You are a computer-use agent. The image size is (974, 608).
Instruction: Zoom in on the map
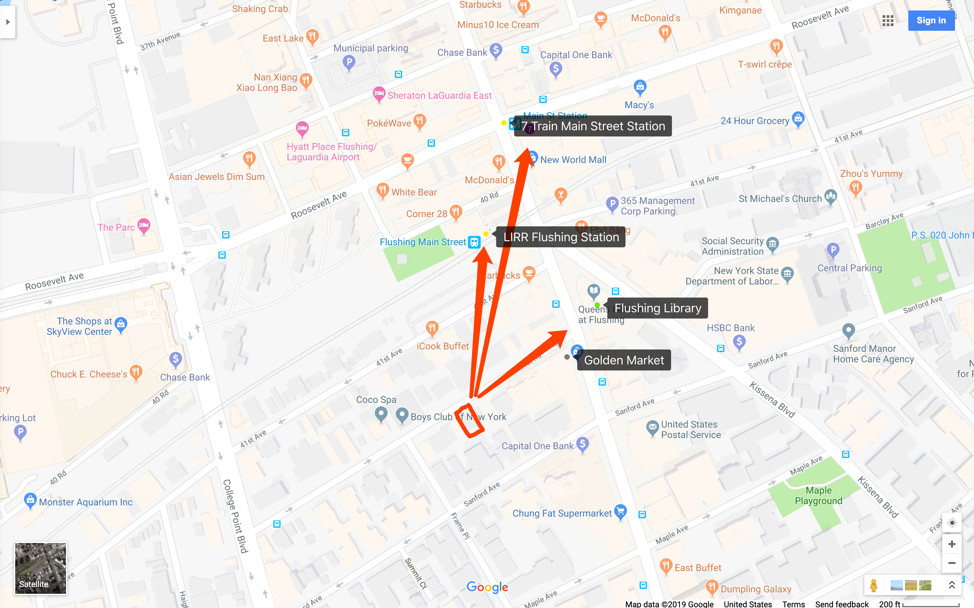click(951, 544)
